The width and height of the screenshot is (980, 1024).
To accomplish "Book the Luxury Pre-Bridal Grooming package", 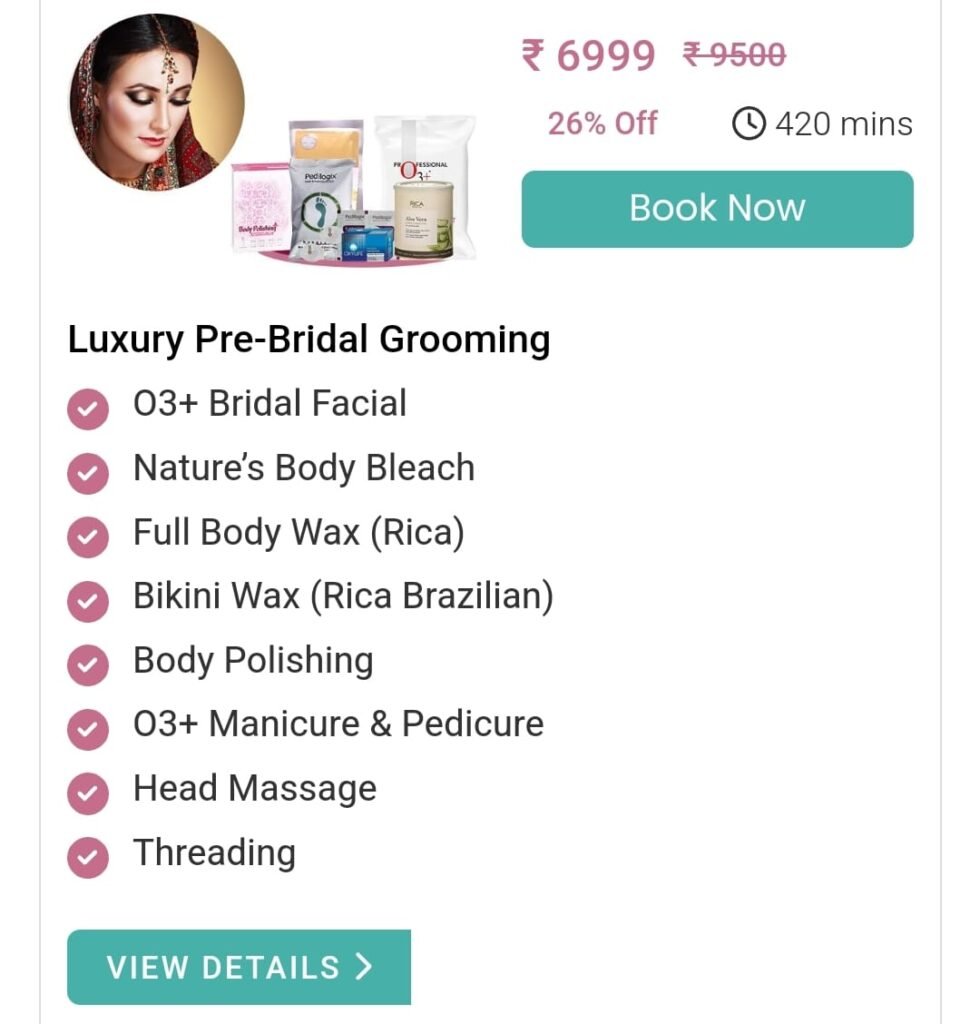I will [x=717, y=208].
